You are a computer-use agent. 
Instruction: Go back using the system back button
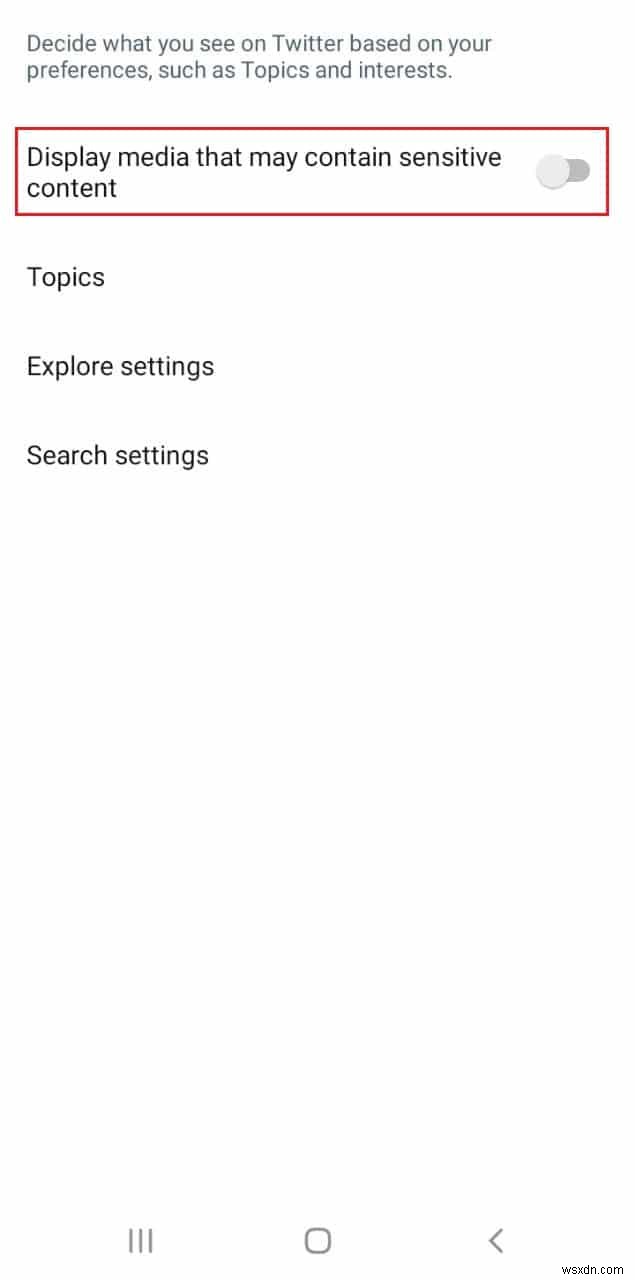(495, 1241)
